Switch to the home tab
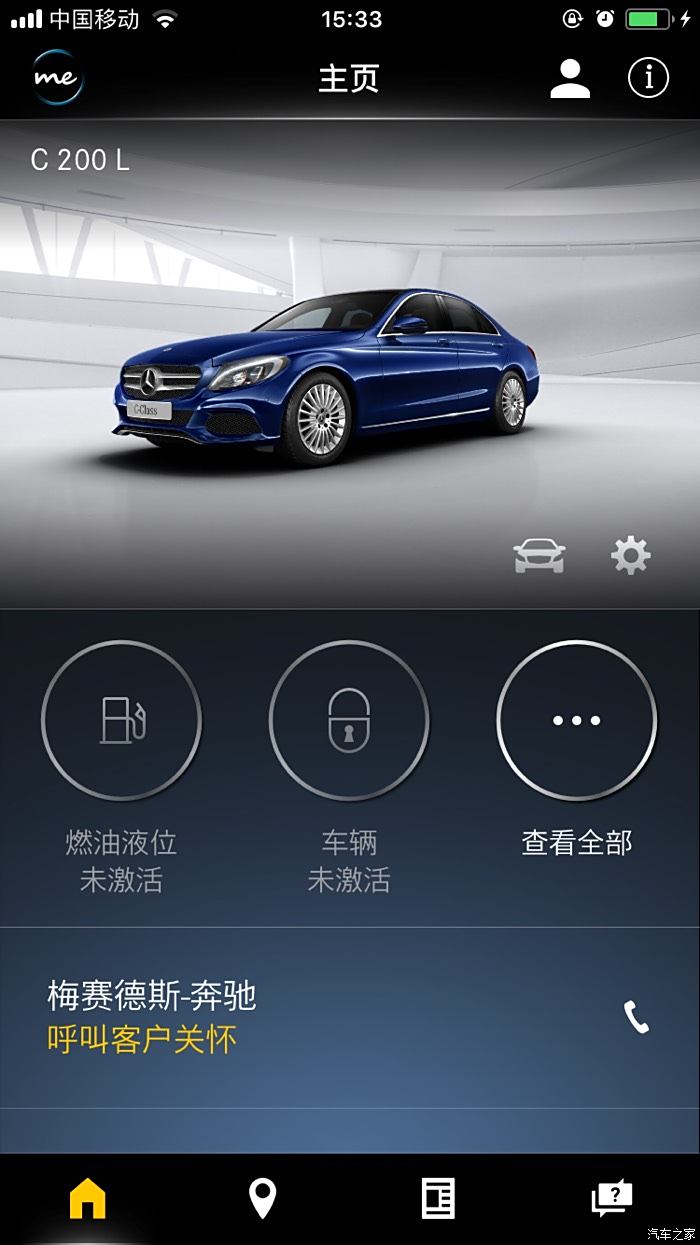 88,1197
